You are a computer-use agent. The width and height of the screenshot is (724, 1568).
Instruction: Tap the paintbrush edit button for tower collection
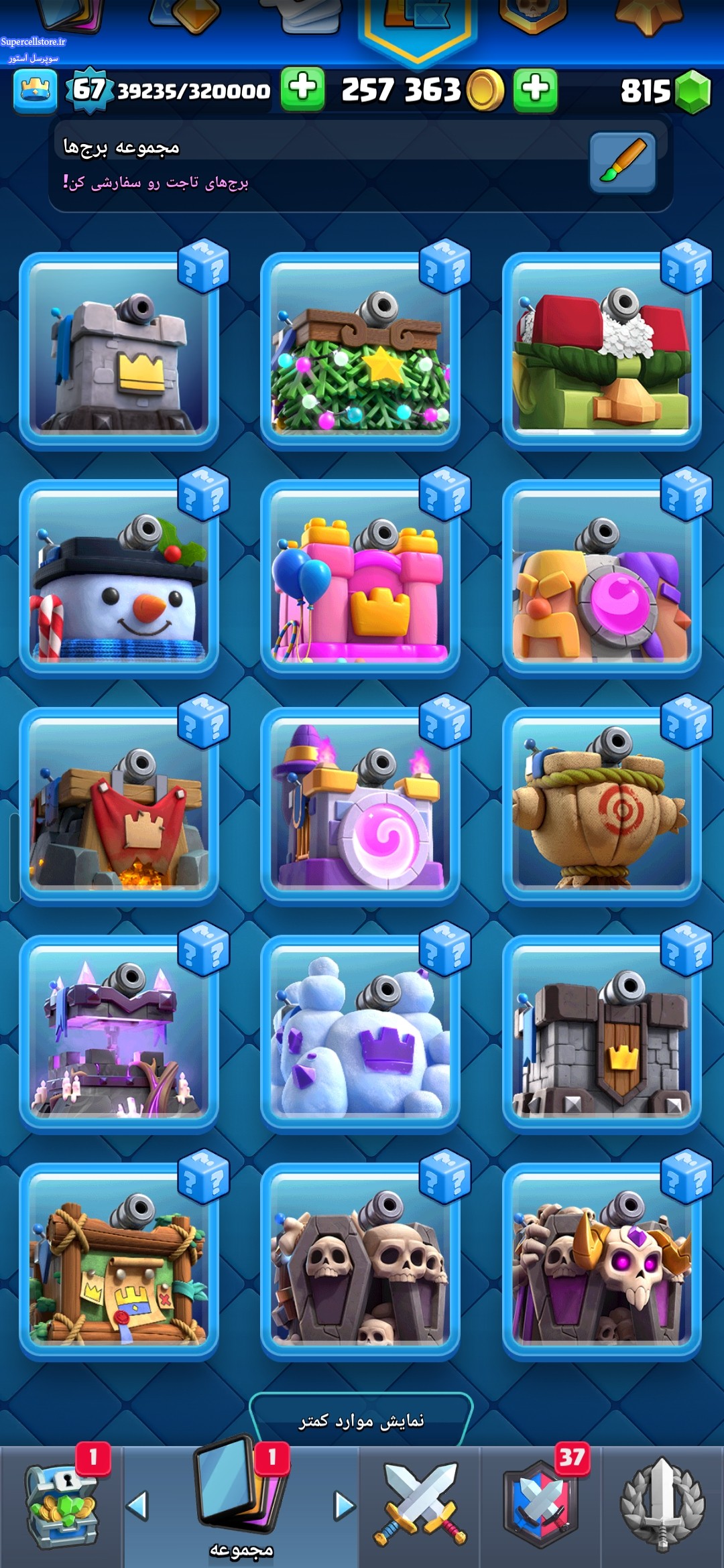[x=622, y=162]
